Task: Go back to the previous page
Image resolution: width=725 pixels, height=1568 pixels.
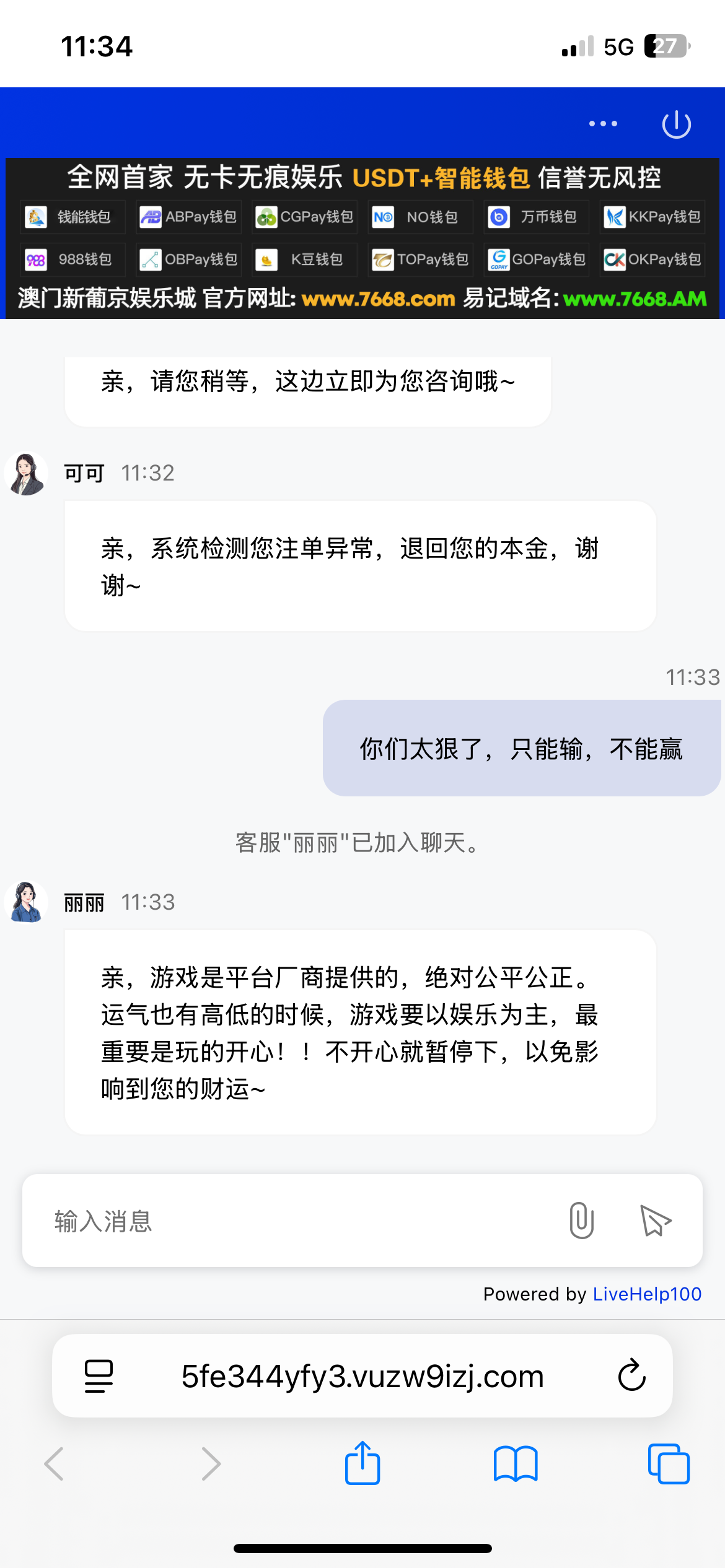Action: tap(55, 1464)
